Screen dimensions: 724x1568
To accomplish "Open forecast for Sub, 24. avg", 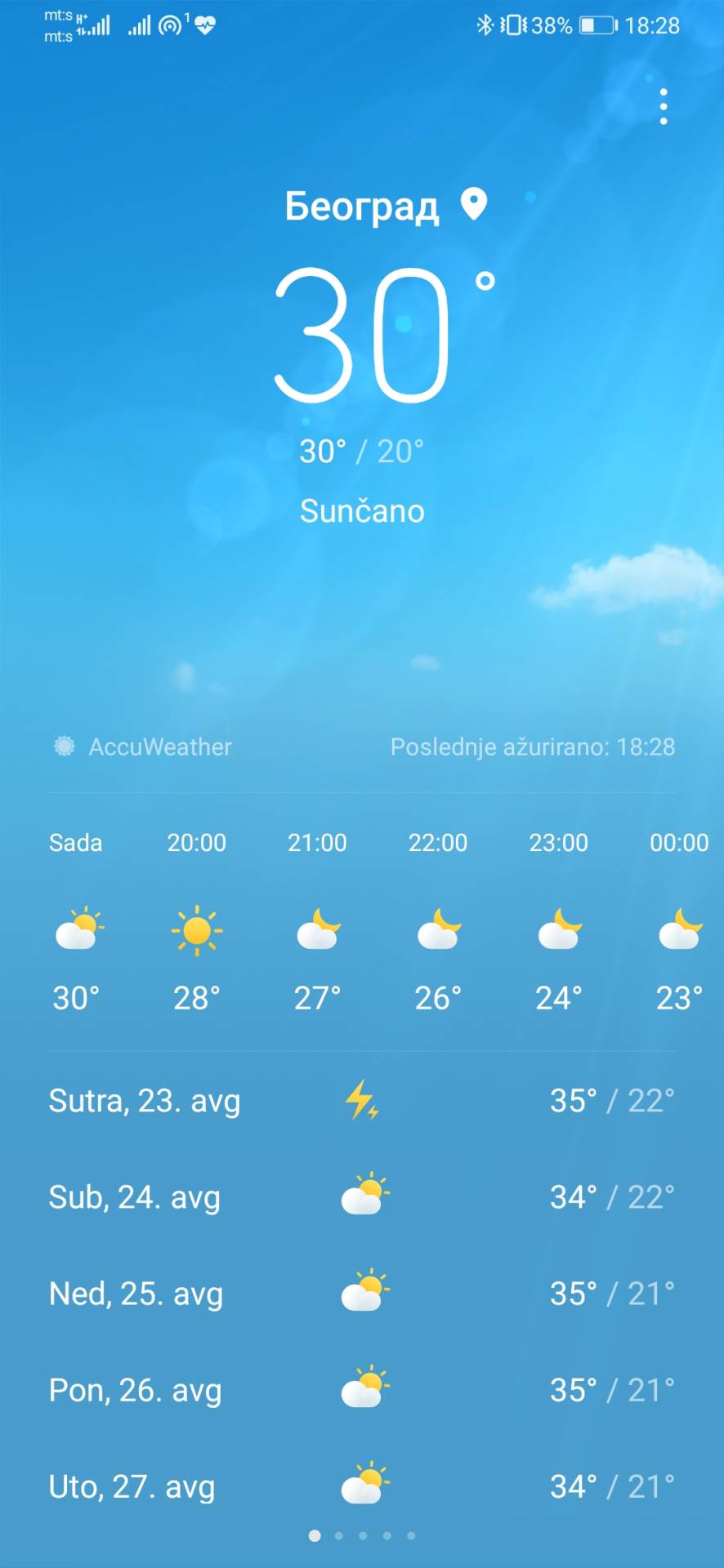I will pos(361,1196).
